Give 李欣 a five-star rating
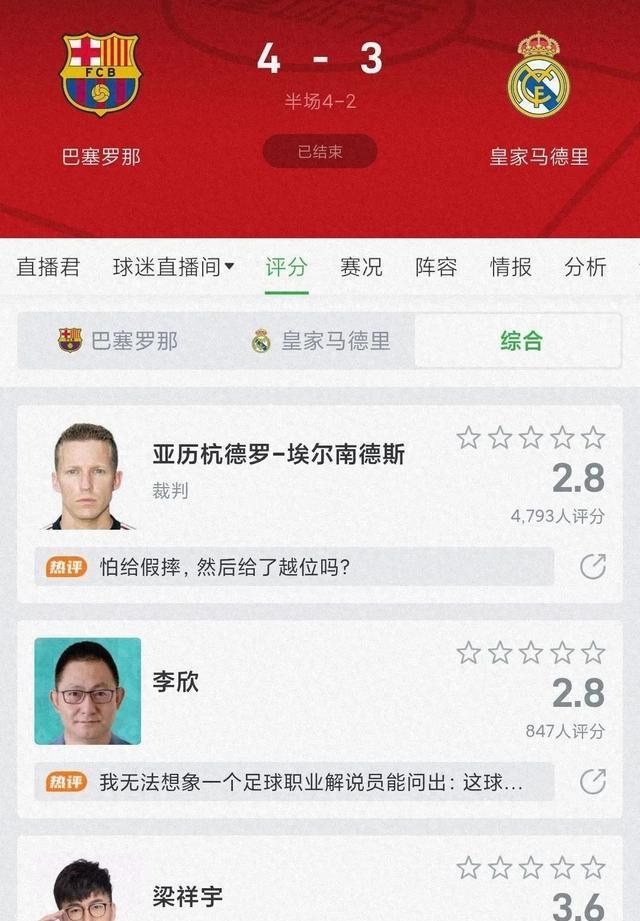This screenshot has width=640, height=921. coord(593,653)
